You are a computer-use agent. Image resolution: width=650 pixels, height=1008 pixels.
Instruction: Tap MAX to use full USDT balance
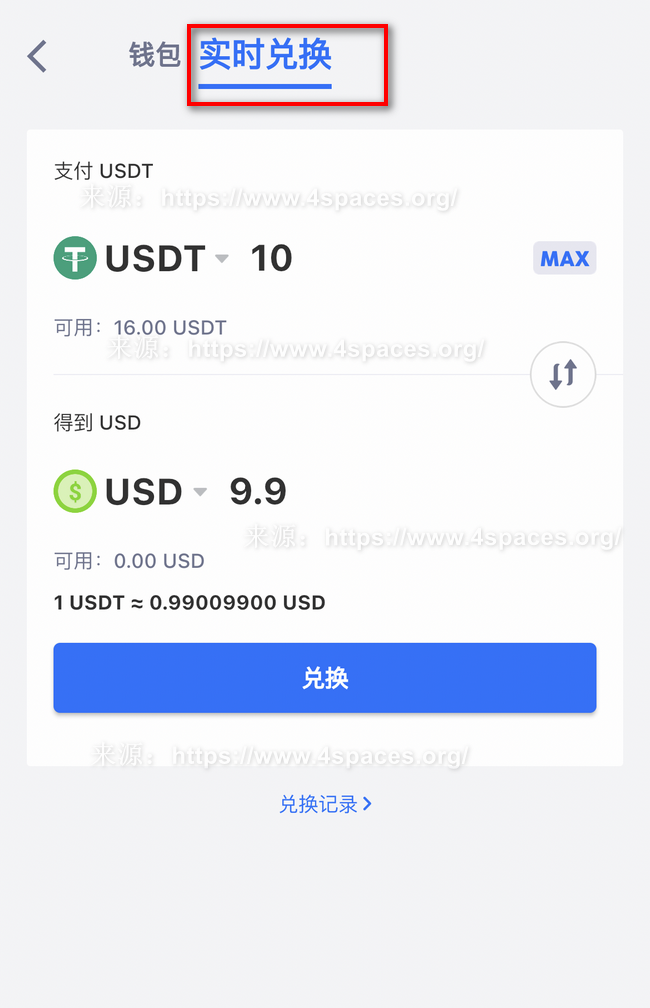pyautogui.click(x=564, y=259)
